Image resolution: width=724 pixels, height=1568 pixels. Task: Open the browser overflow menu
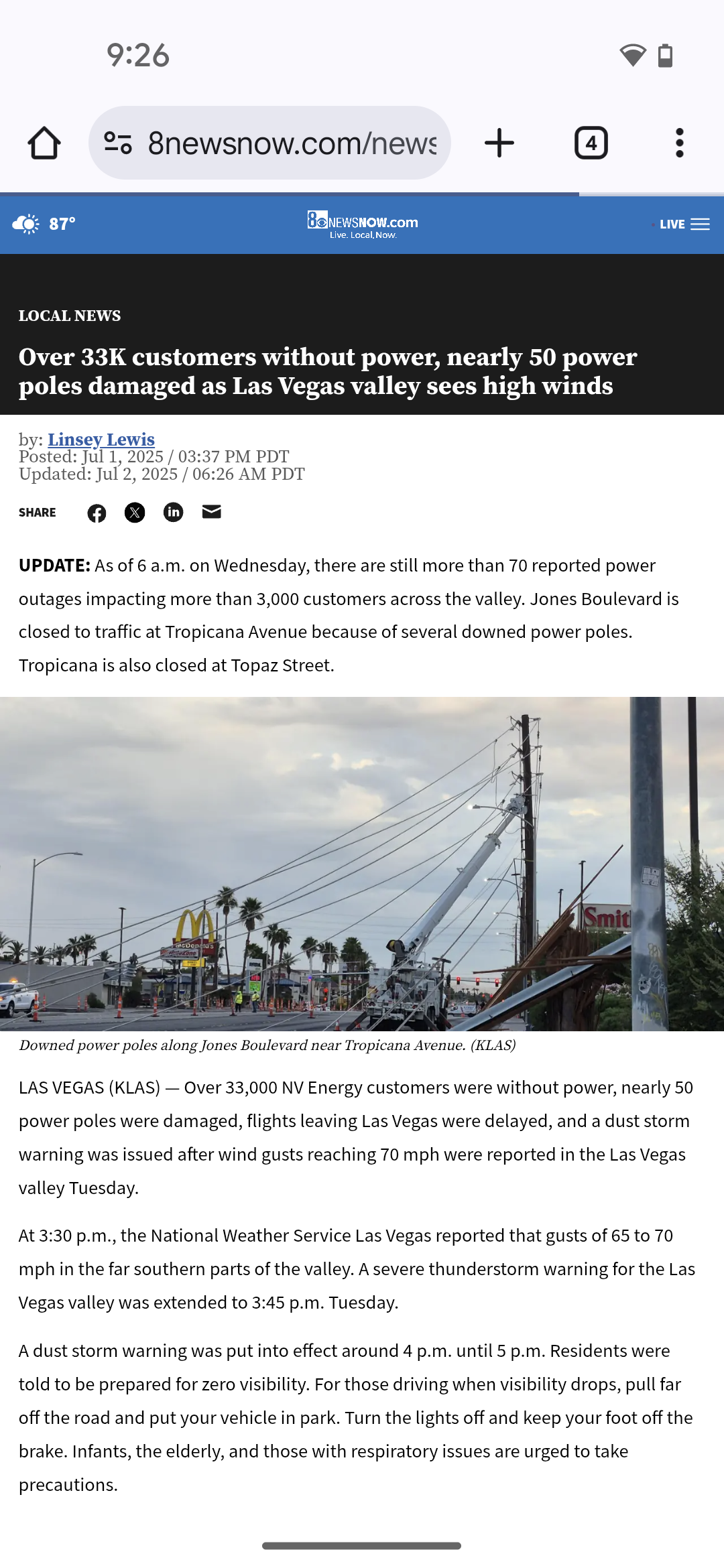(679, 143)
